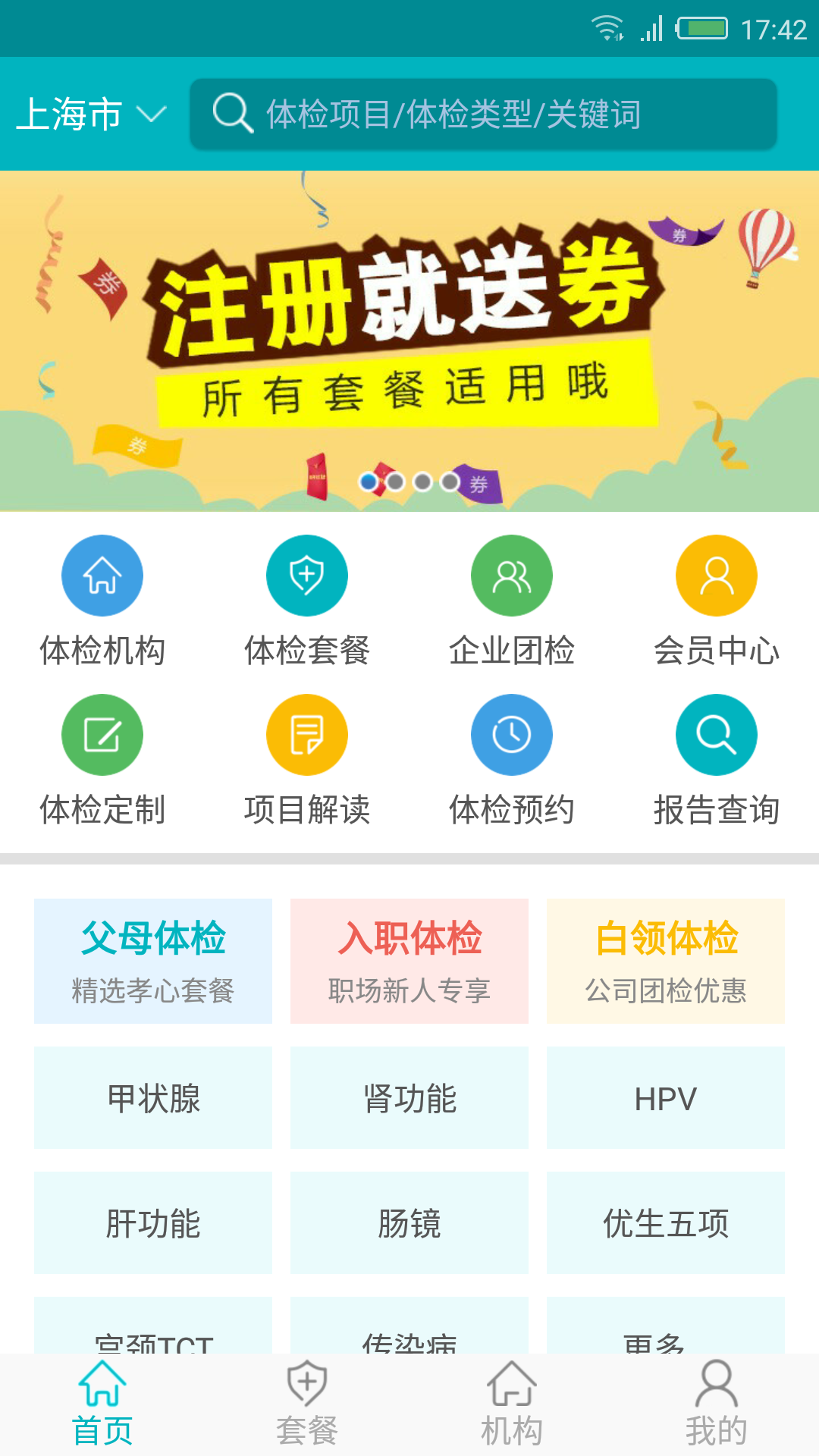Open 企业团检 group checkup icon
This screenshot has height=1456, width=819.
pyautogui.click(x=511, y=574)
